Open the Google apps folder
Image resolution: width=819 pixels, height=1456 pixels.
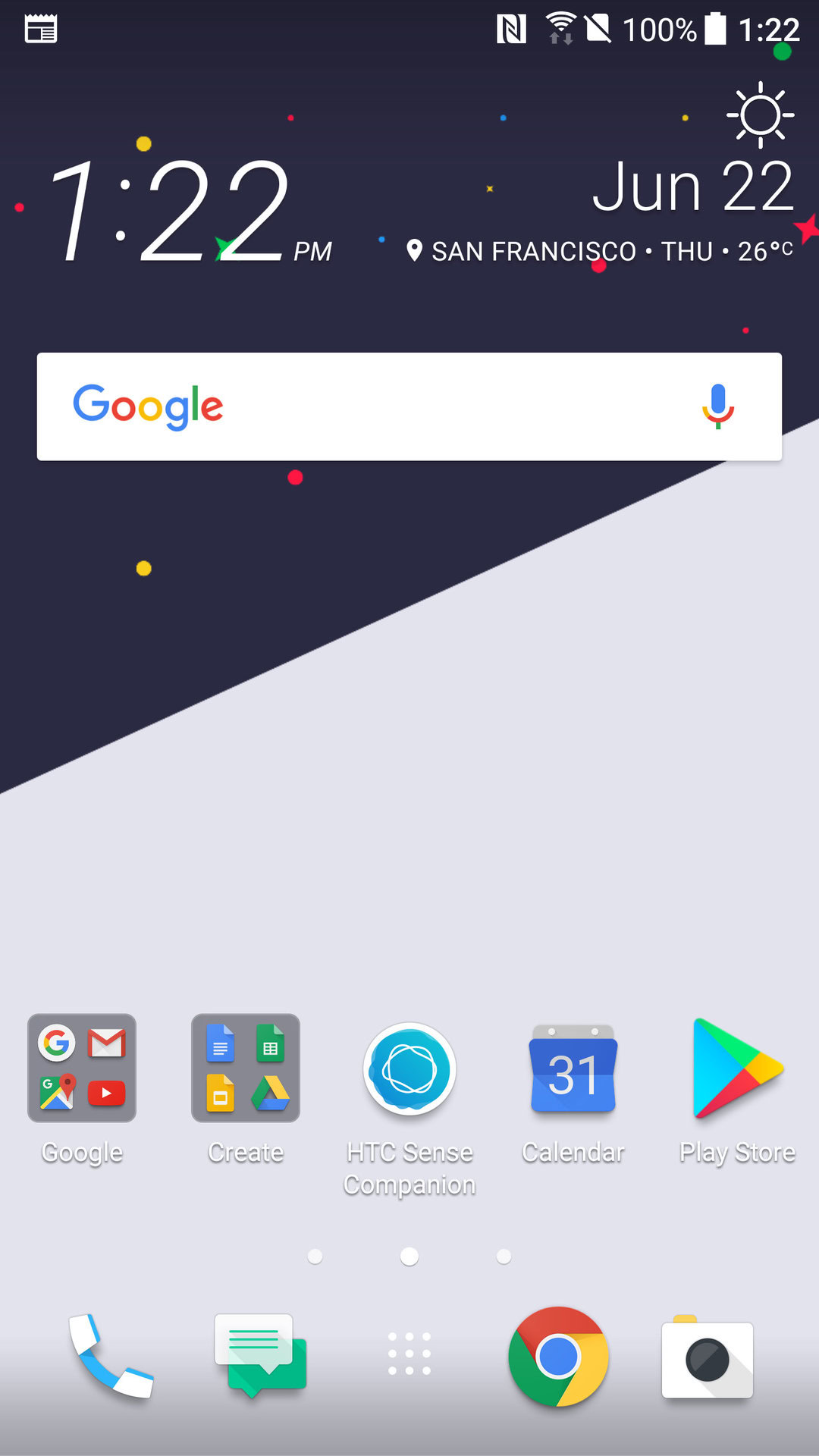[x=82, y=1068]
